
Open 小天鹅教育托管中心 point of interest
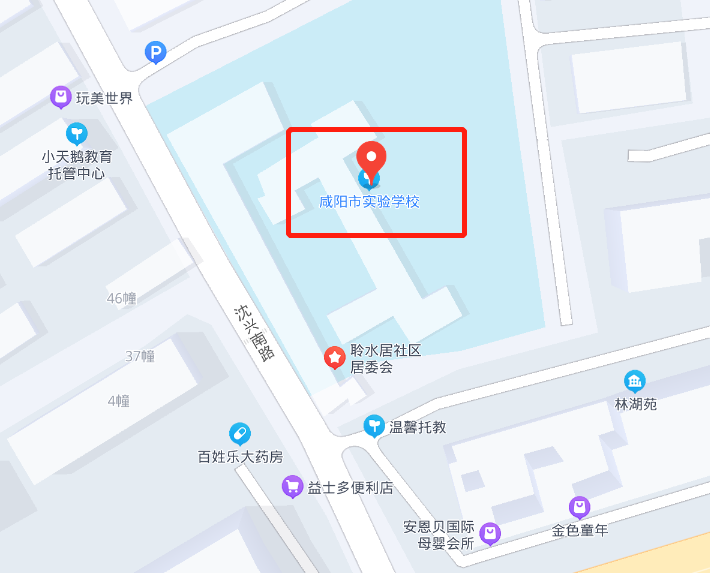[x=76, y=133]
